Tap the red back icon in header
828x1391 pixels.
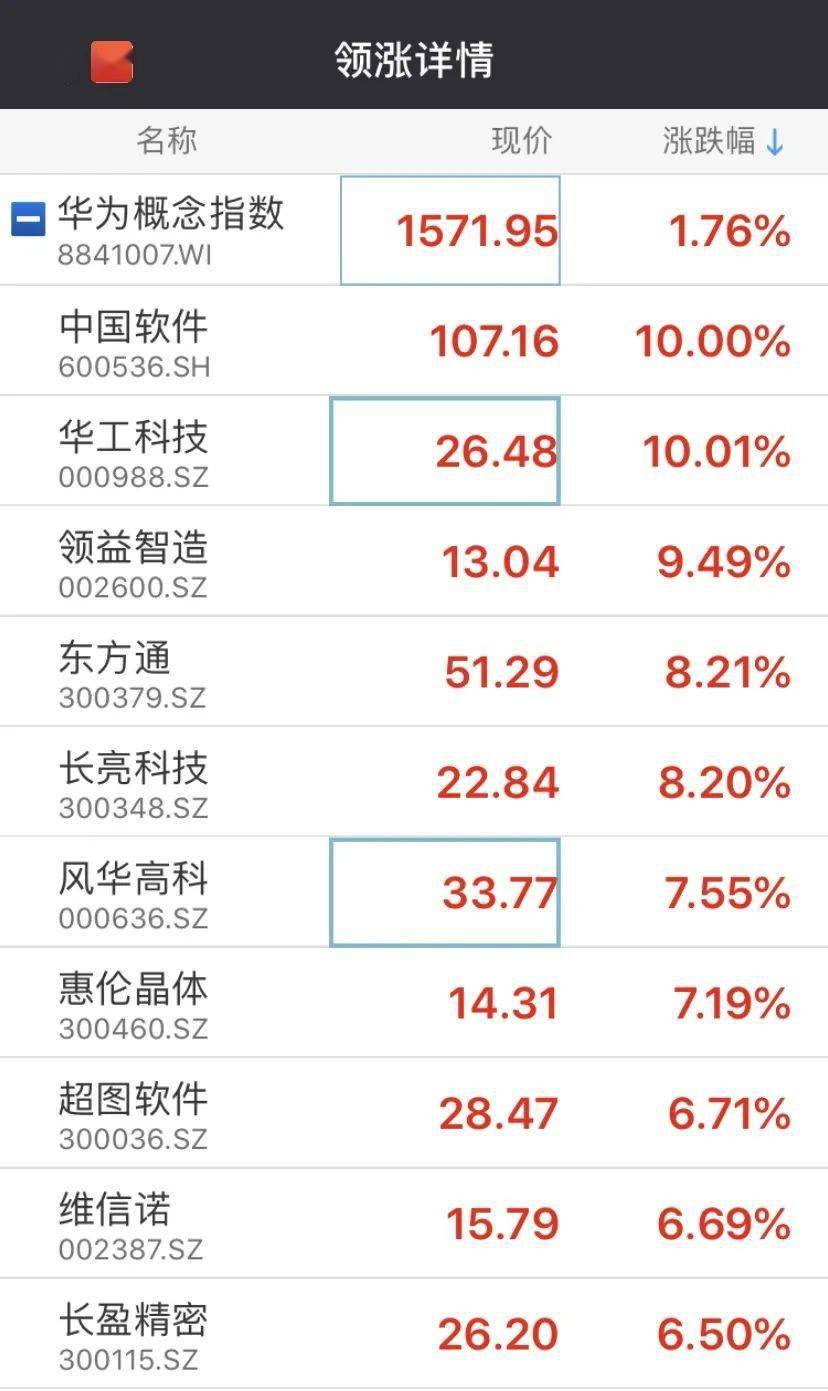[x=112, y=62]
